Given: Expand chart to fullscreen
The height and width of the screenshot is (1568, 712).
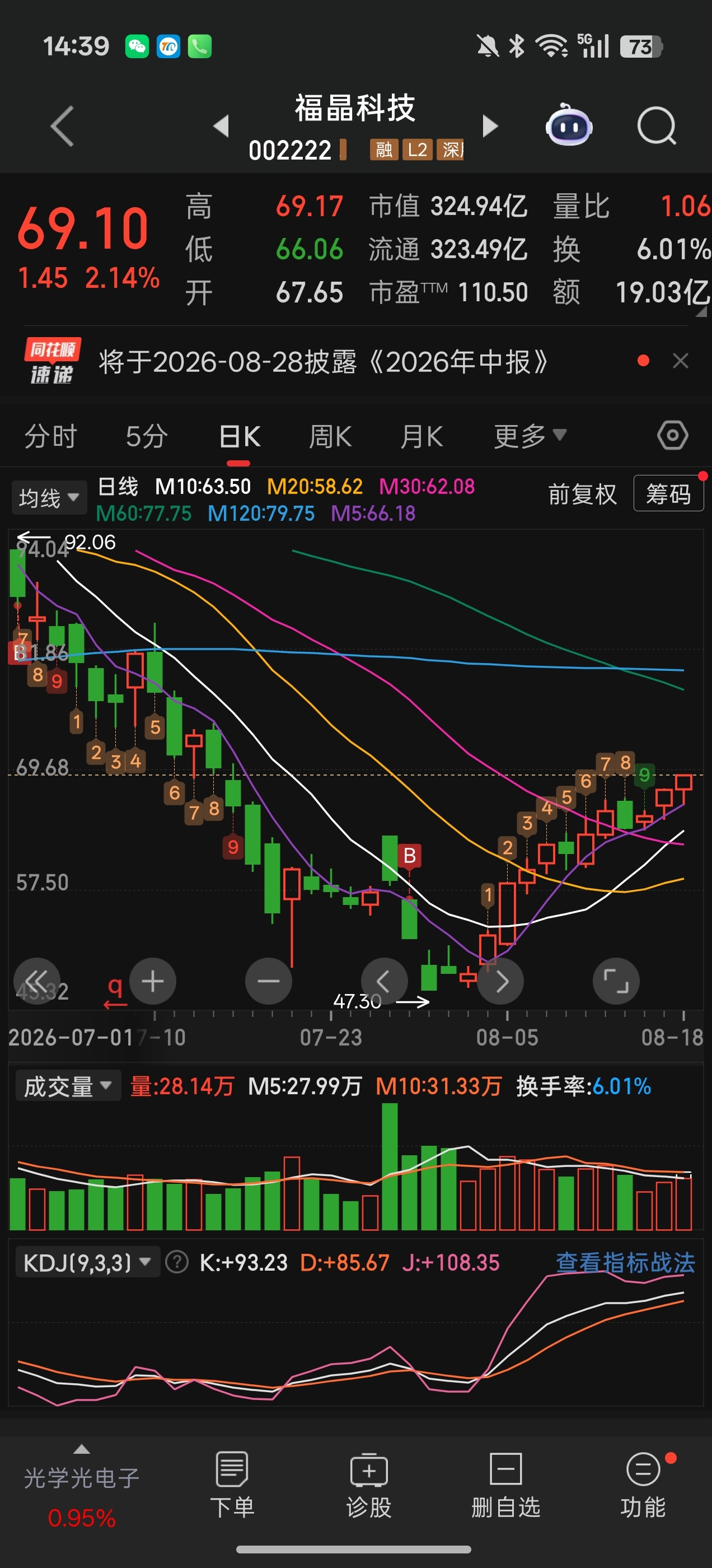Looking at the screenshot, I should 616,981.
